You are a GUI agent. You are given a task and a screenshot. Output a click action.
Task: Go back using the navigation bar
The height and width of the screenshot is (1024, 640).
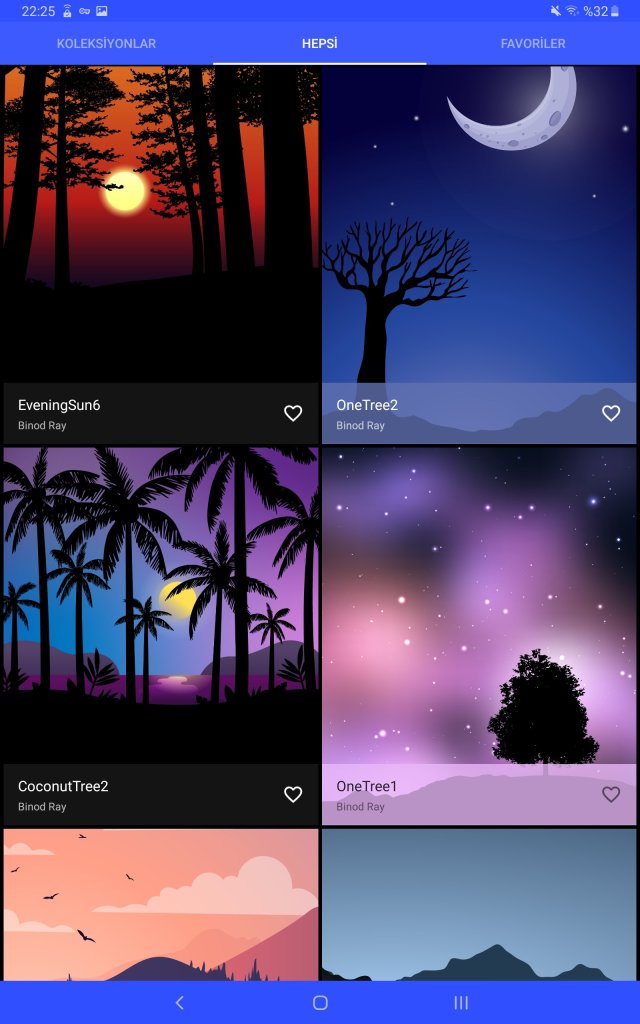[x=180, y=1002]
